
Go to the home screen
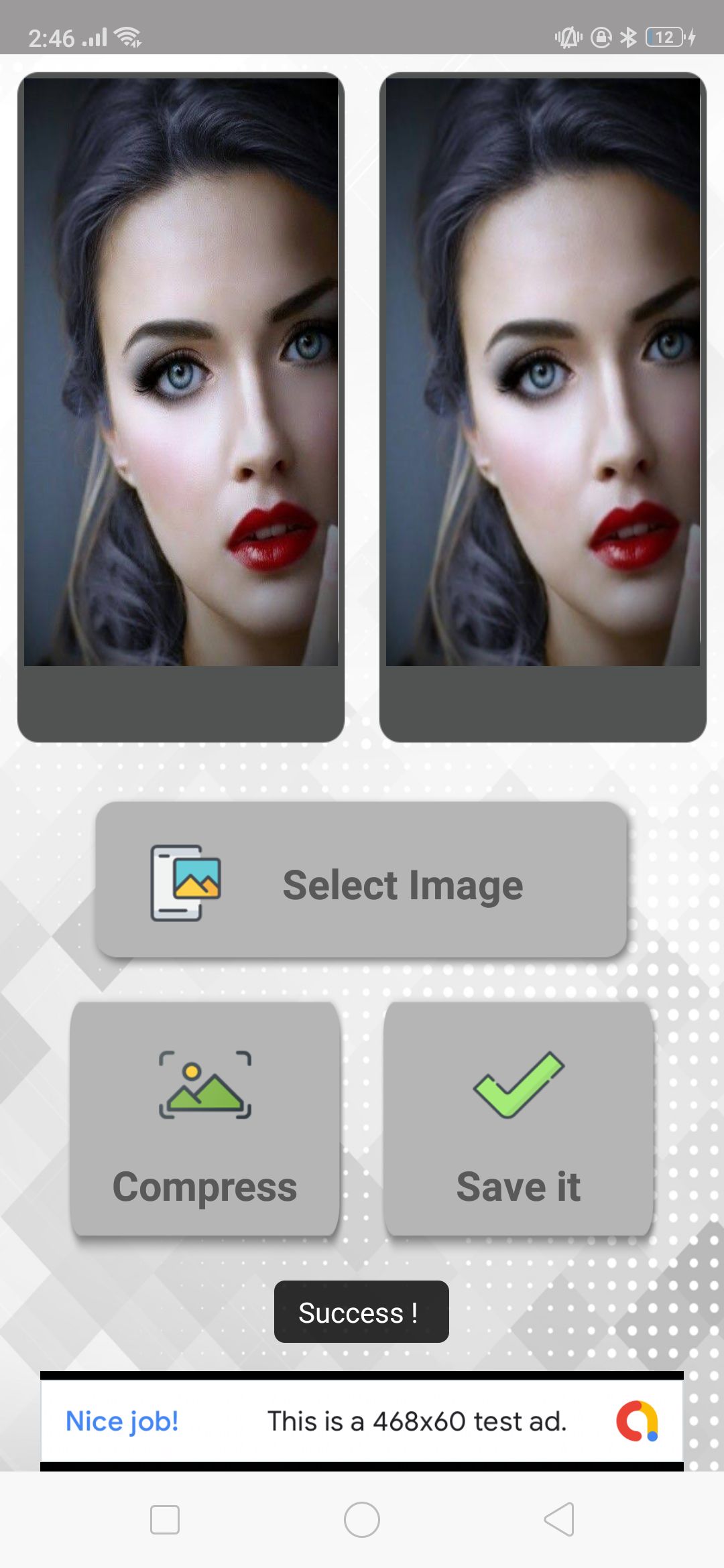tap(362, 1519)
